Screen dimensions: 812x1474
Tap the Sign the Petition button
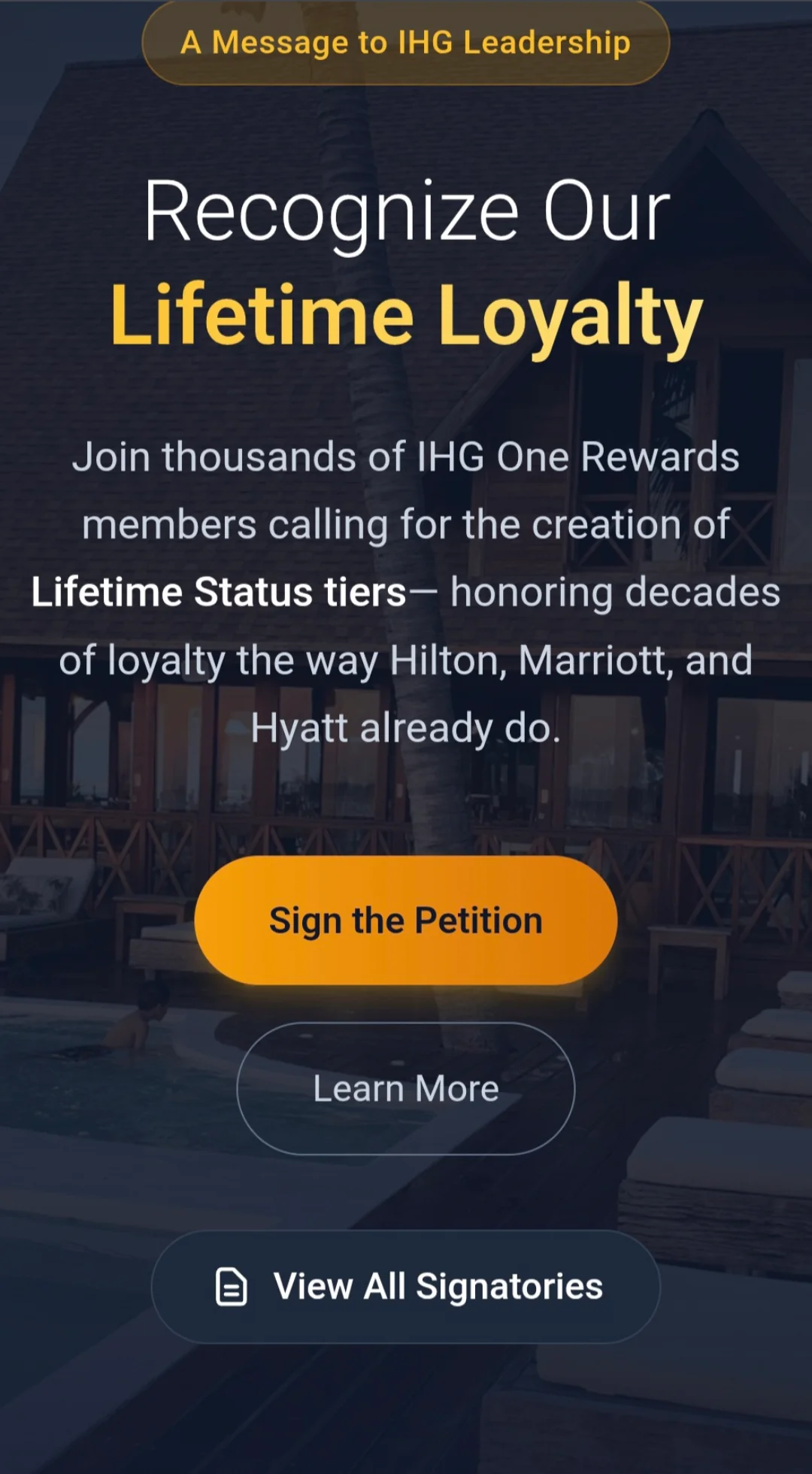coord(405,920)
